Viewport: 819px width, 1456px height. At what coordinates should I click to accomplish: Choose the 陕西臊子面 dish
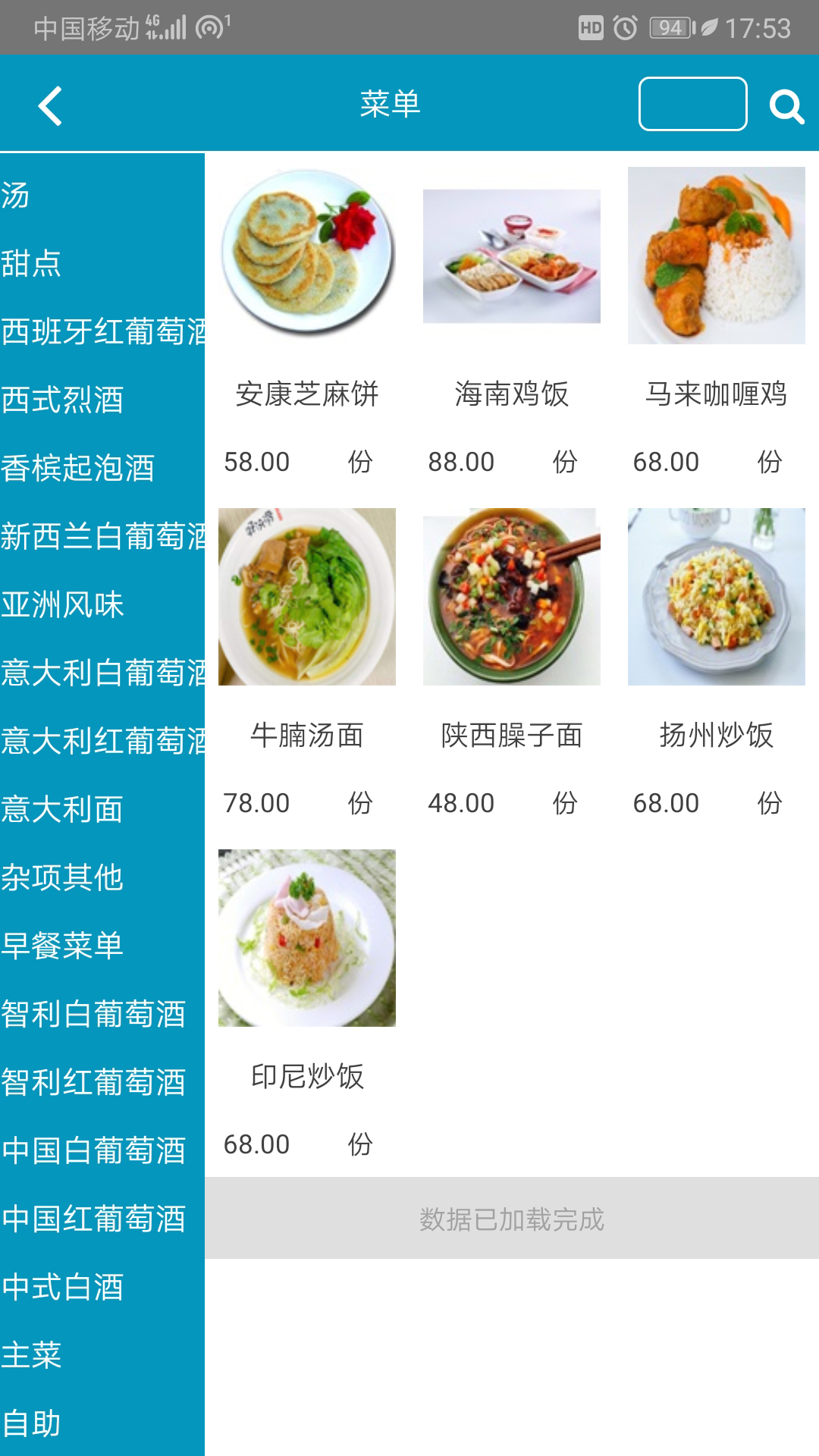coord(512,597)
